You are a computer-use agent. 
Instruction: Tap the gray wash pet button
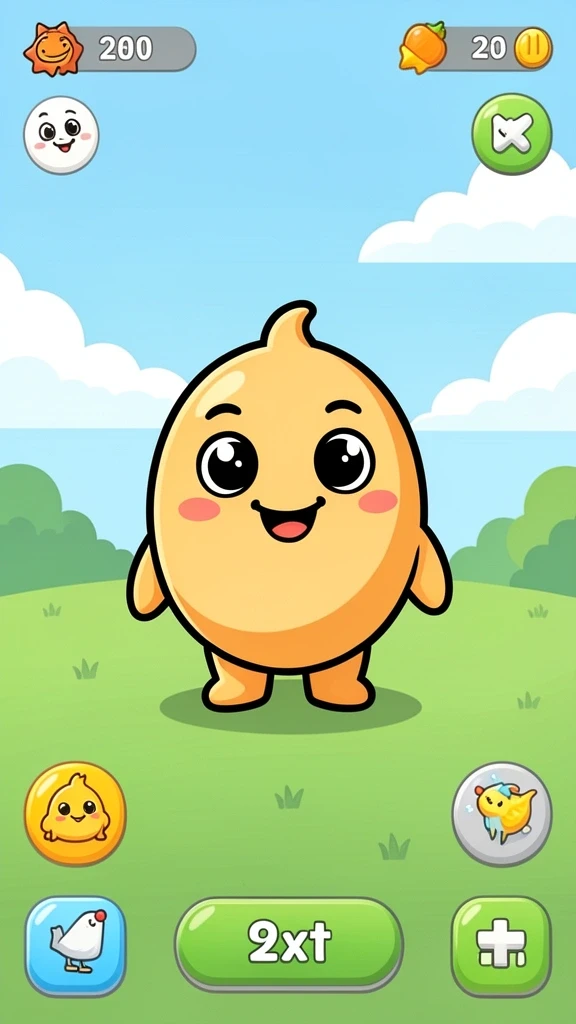coord(502,814)
